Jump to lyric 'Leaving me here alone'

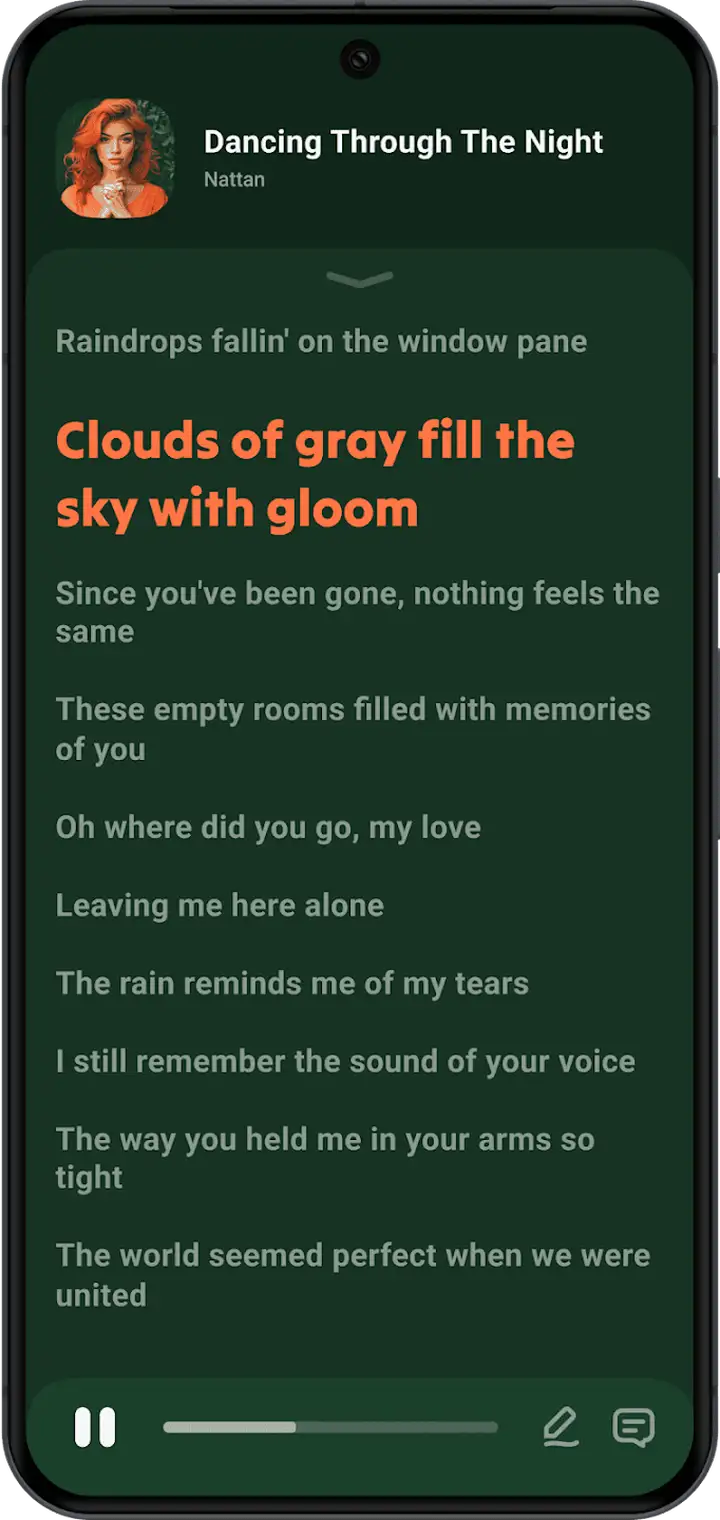[220, 906]
